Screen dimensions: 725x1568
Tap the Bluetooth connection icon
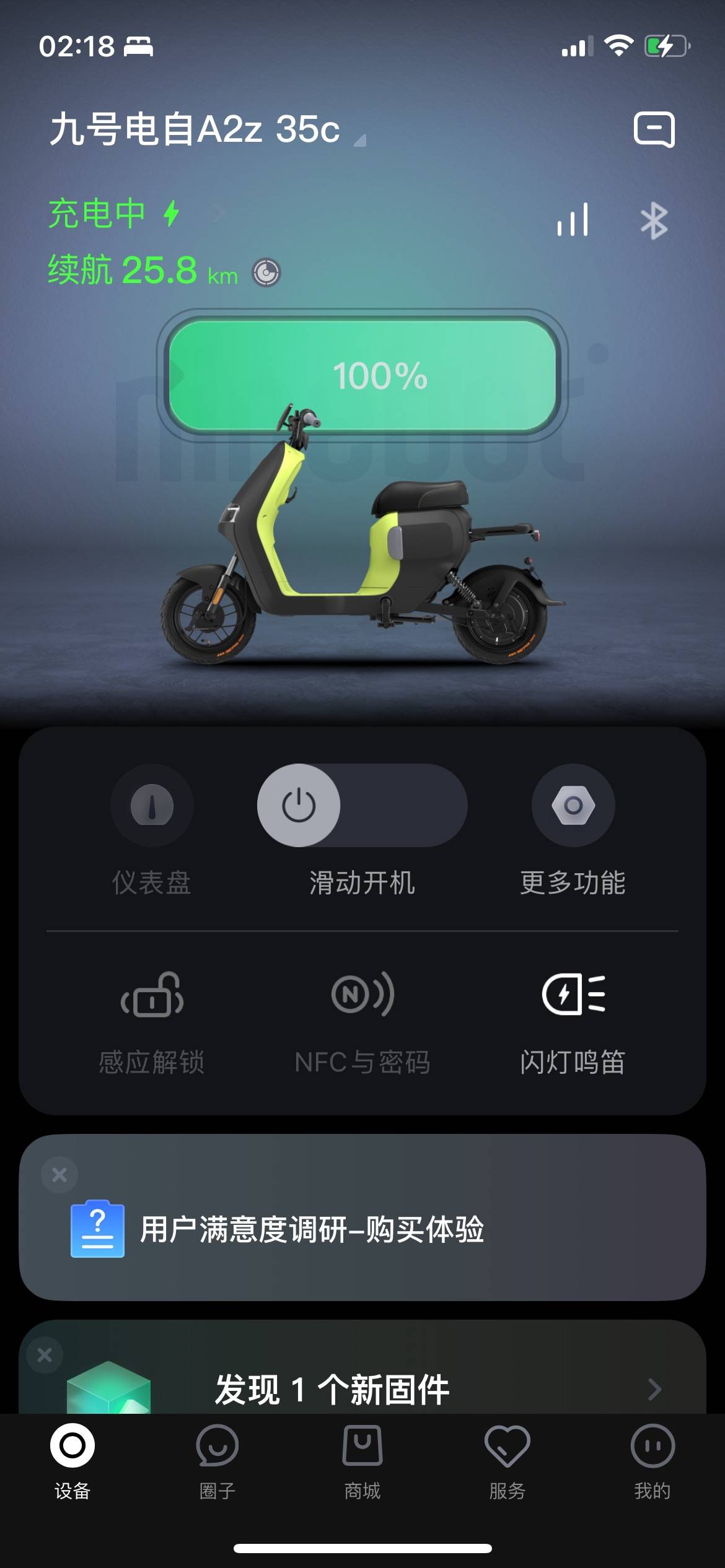tap(654, 220)
